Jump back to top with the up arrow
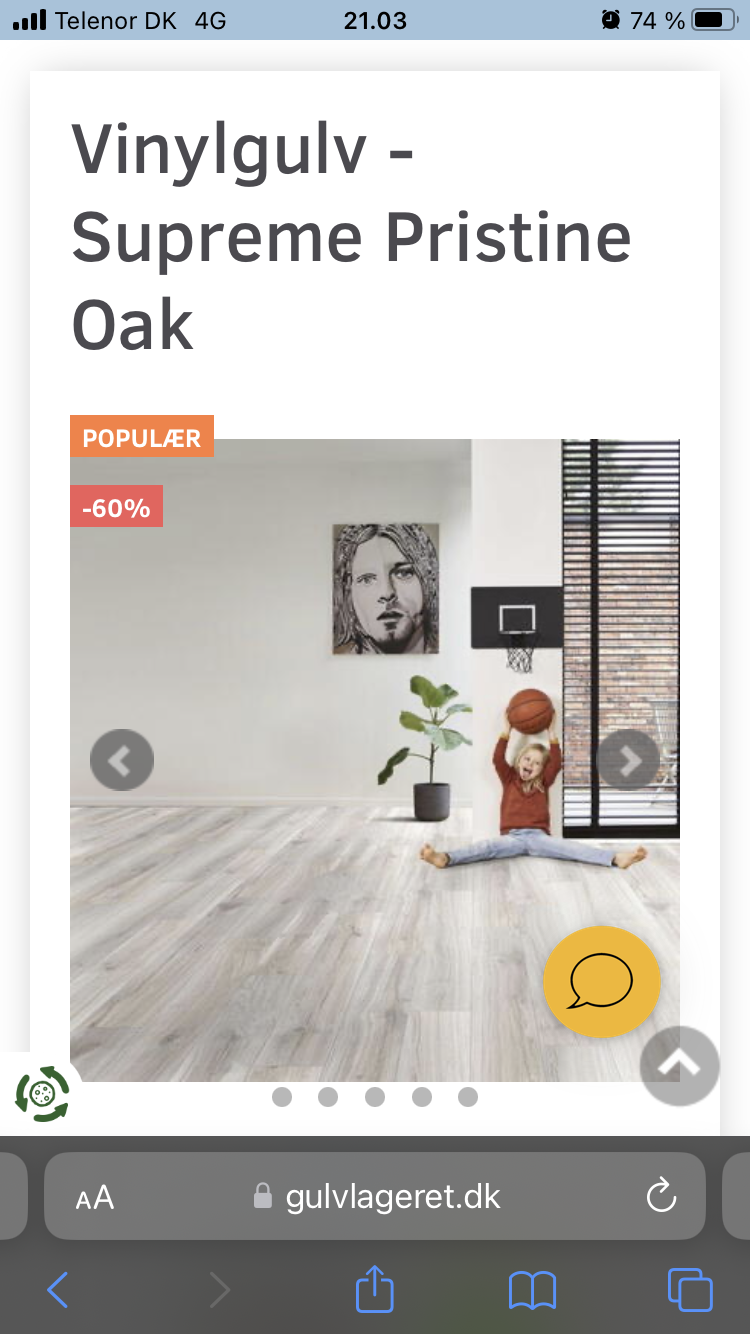This screenshot has width=750, height=1334. tap(679, 1065)
